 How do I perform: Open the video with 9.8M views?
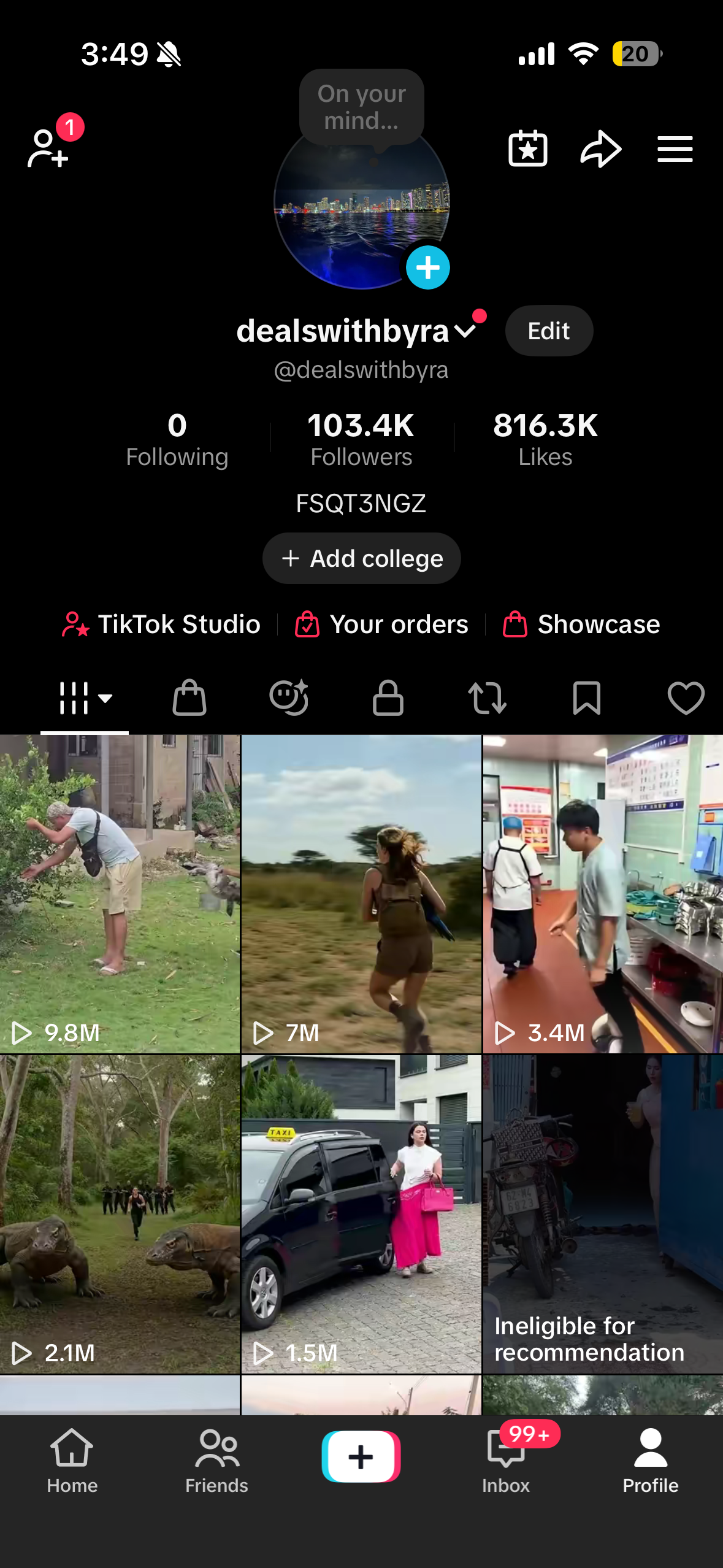[x=120, y=894]
